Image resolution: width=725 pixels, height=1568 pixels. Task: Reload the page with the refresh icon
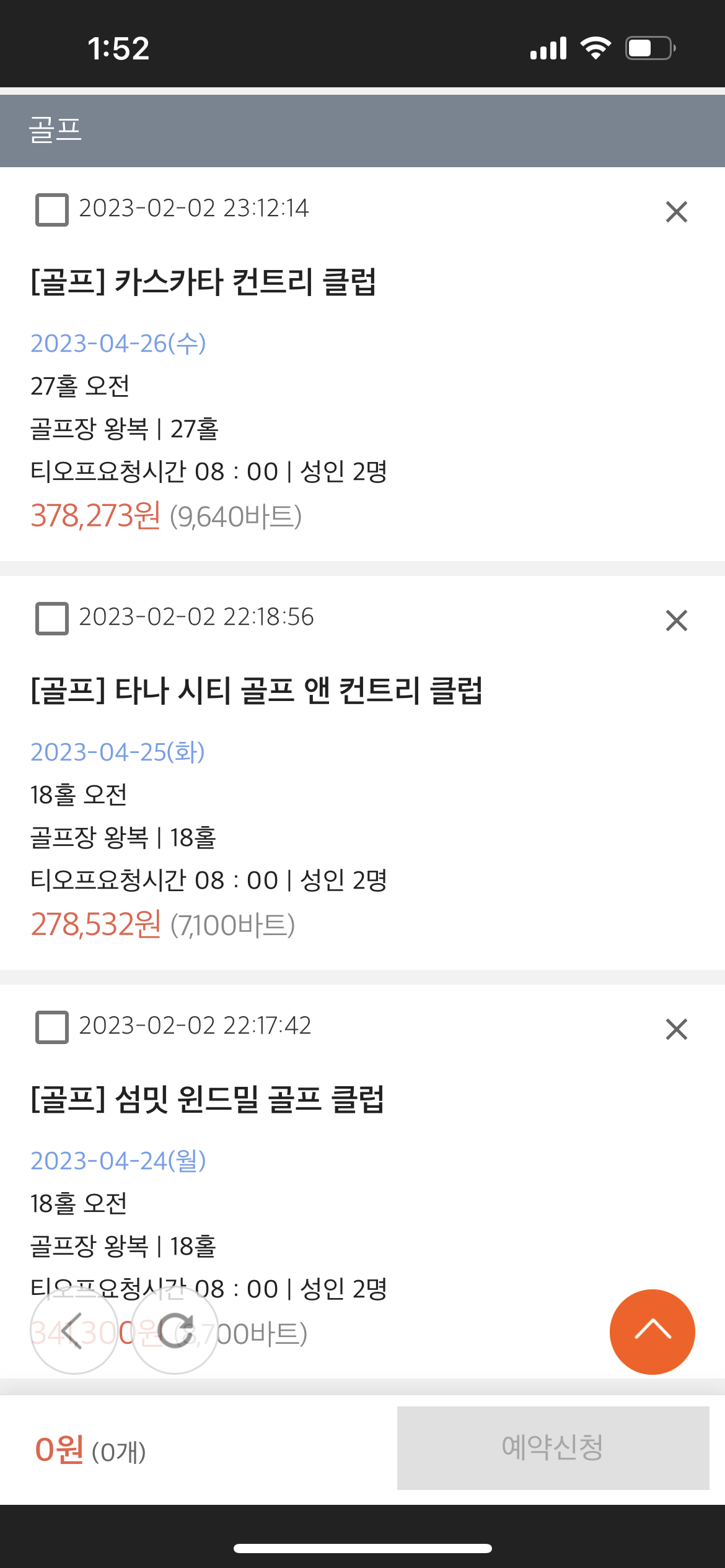[175, 1331]
